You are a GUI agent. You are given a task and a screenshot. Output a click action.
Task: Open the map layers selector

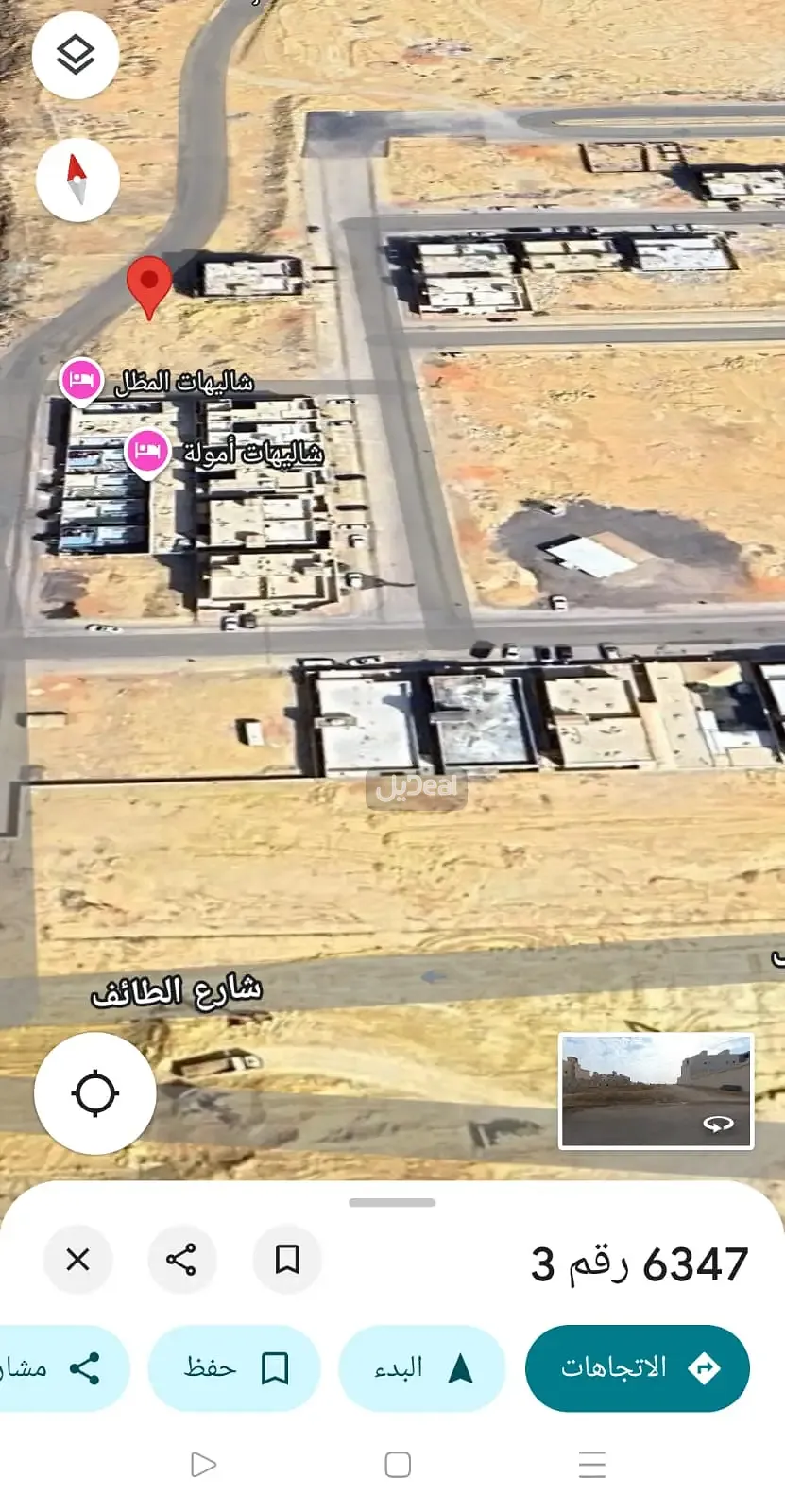(76, 55)
